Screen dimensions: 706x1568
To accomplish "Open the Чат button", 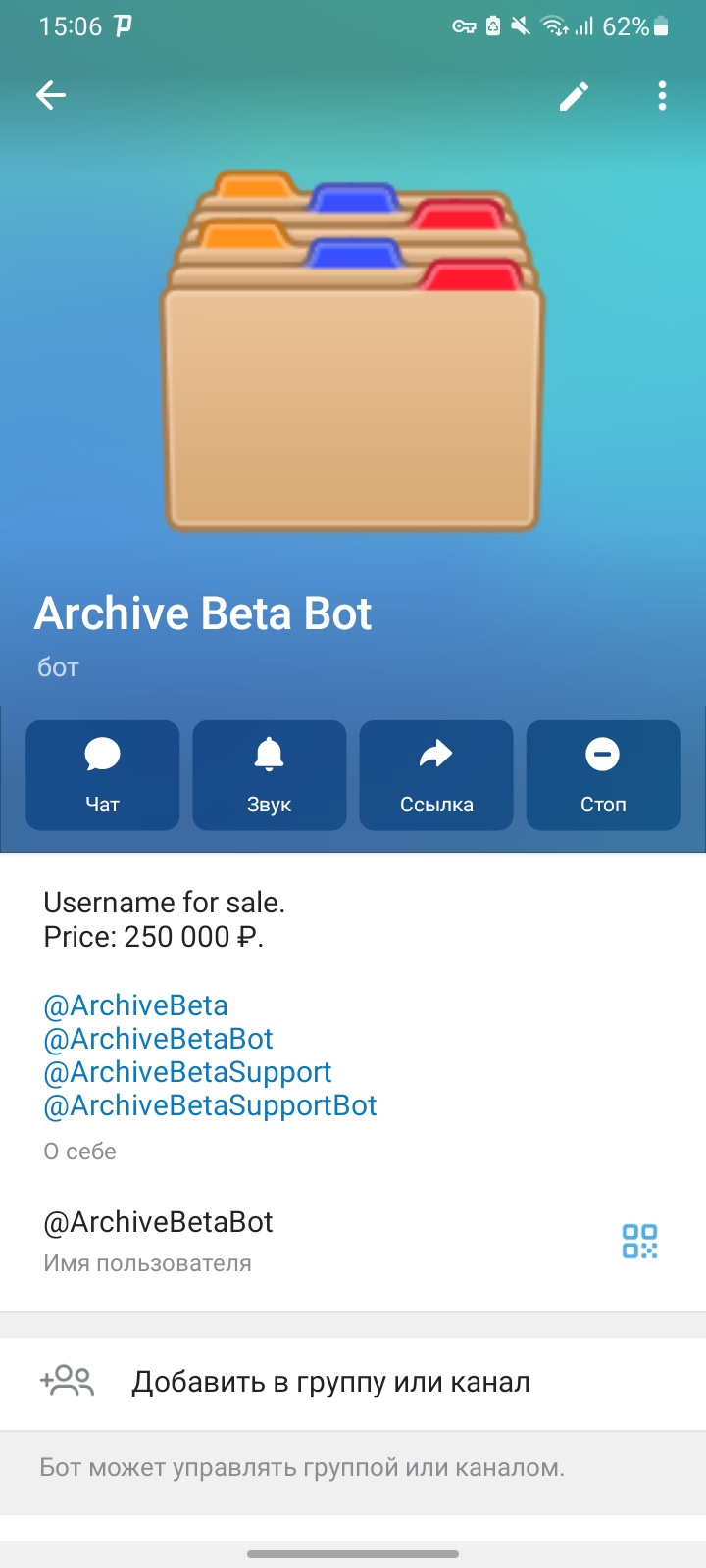I will (x=102, y=775).
